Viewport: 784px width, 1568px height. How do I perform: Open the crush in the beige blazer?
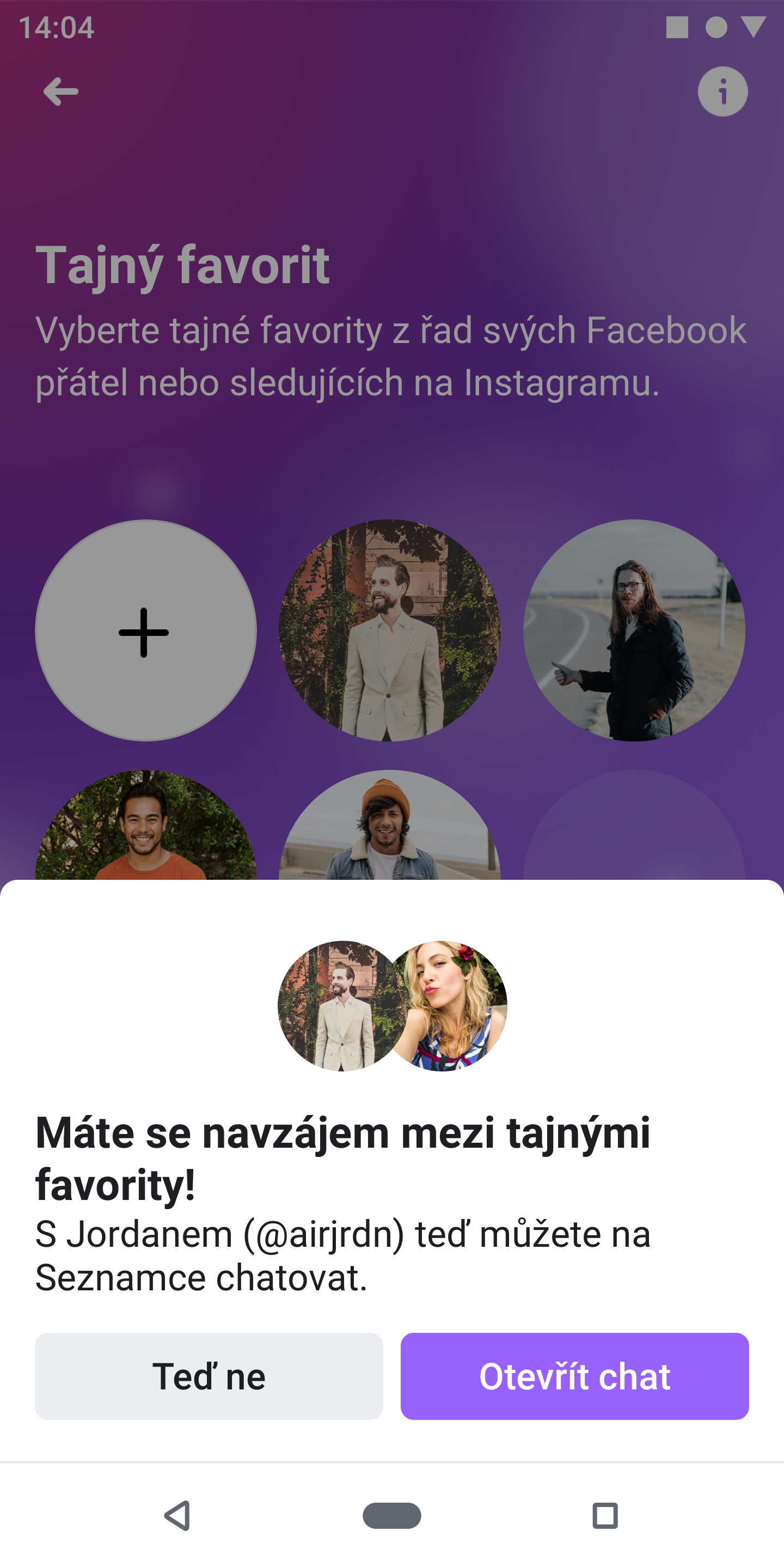(390, 630)
